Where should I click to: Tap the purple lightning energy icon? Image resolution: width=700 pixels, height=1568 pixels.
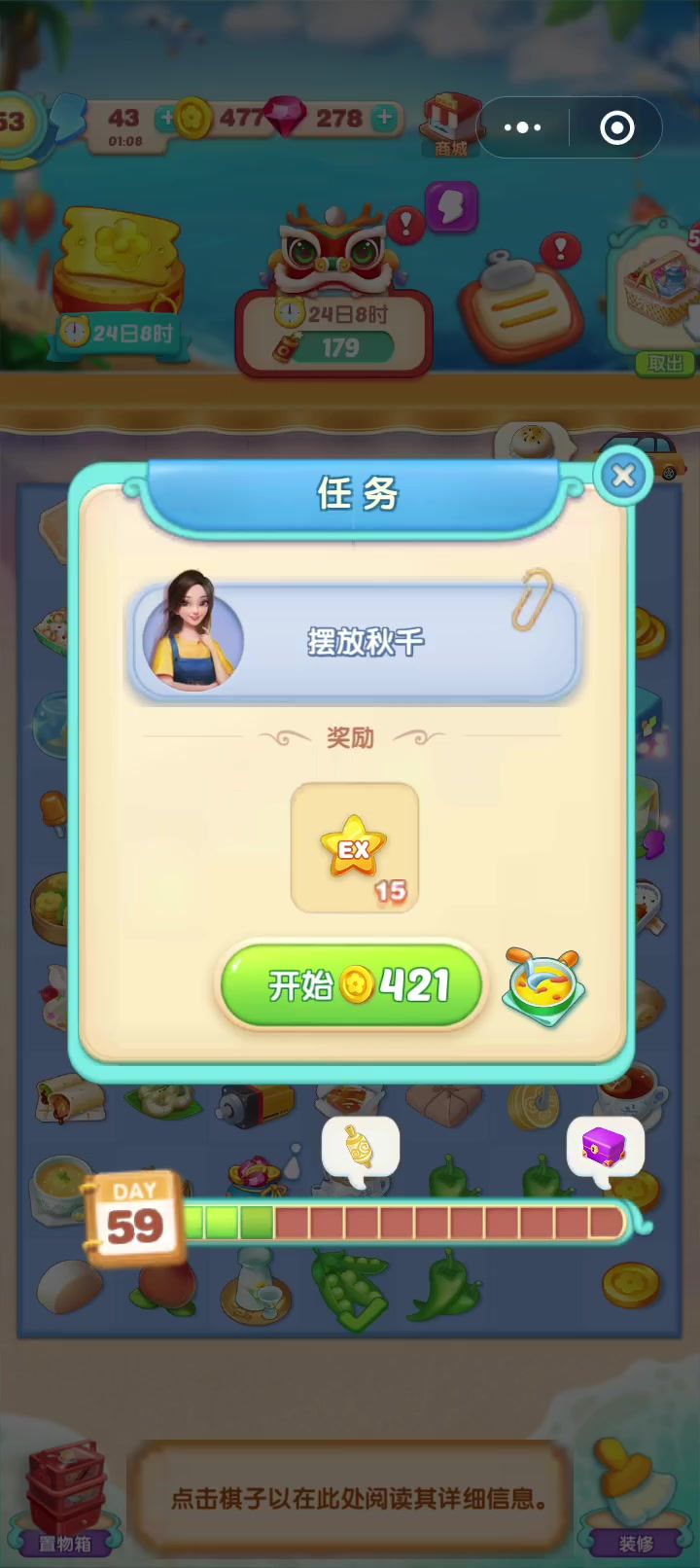[x=452, y=207]
